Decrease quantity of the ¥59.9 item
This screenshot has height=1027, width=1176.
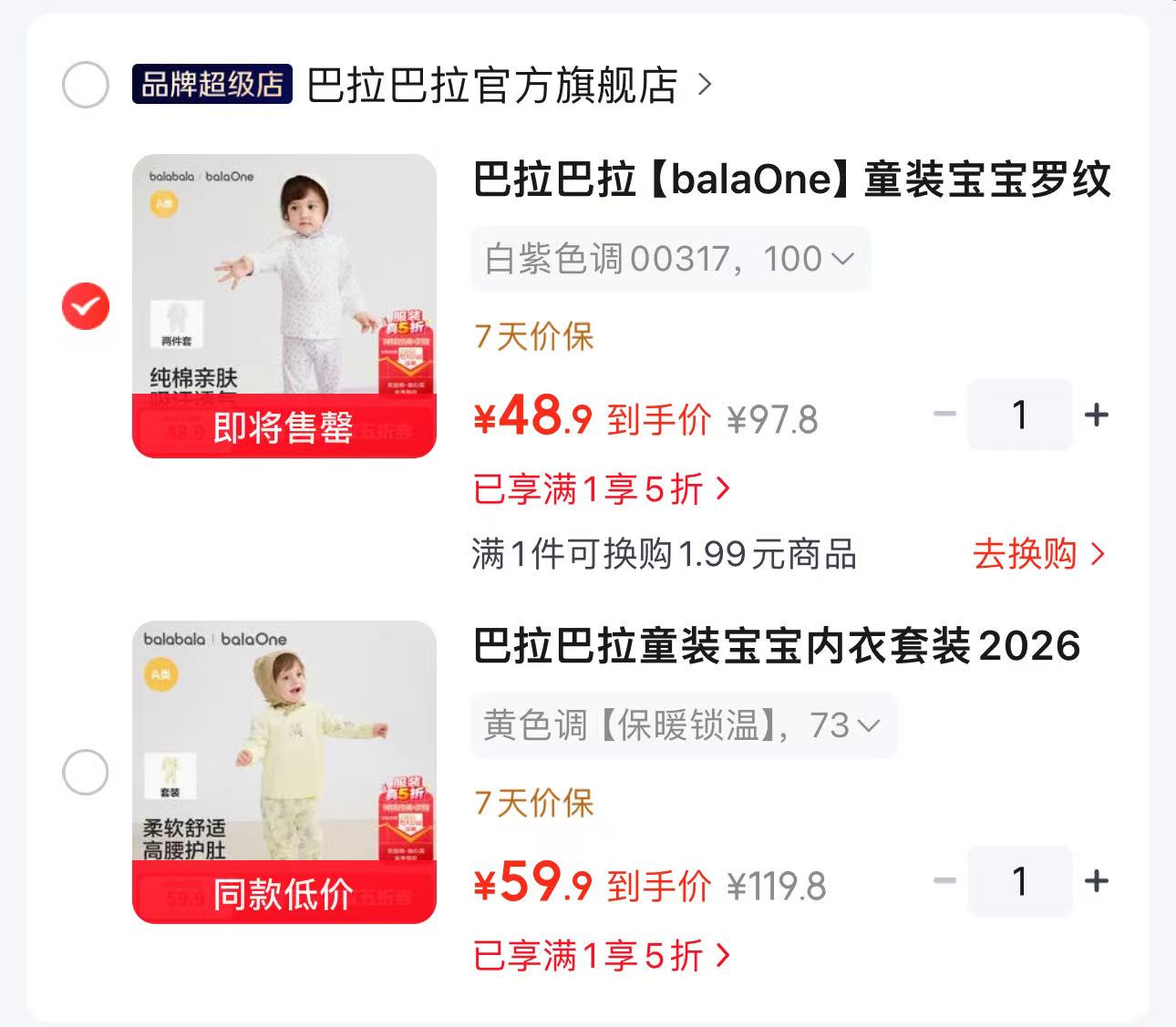(x=945, y=881)
